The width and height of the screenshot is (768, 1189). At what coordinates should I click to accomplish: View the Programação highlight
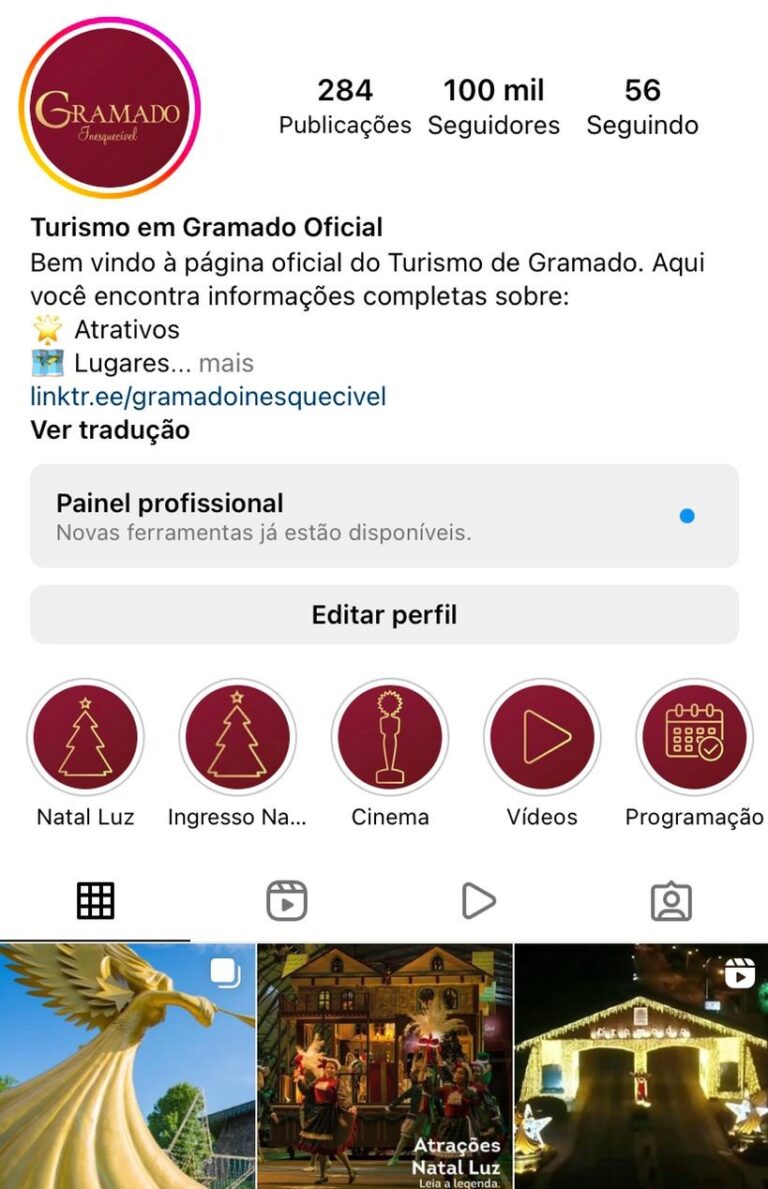[694, 738]
